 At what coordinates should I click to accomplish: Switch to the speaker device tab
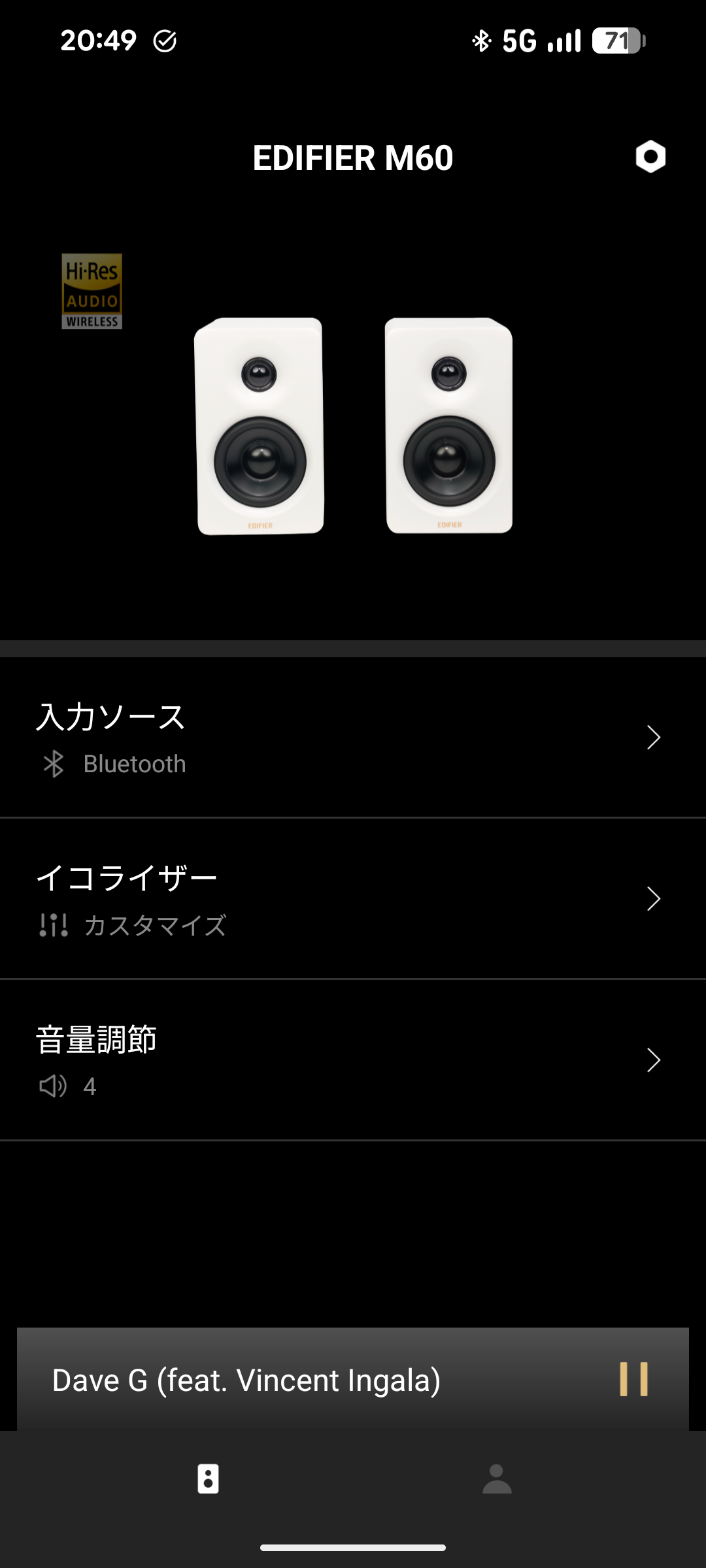208,1479
